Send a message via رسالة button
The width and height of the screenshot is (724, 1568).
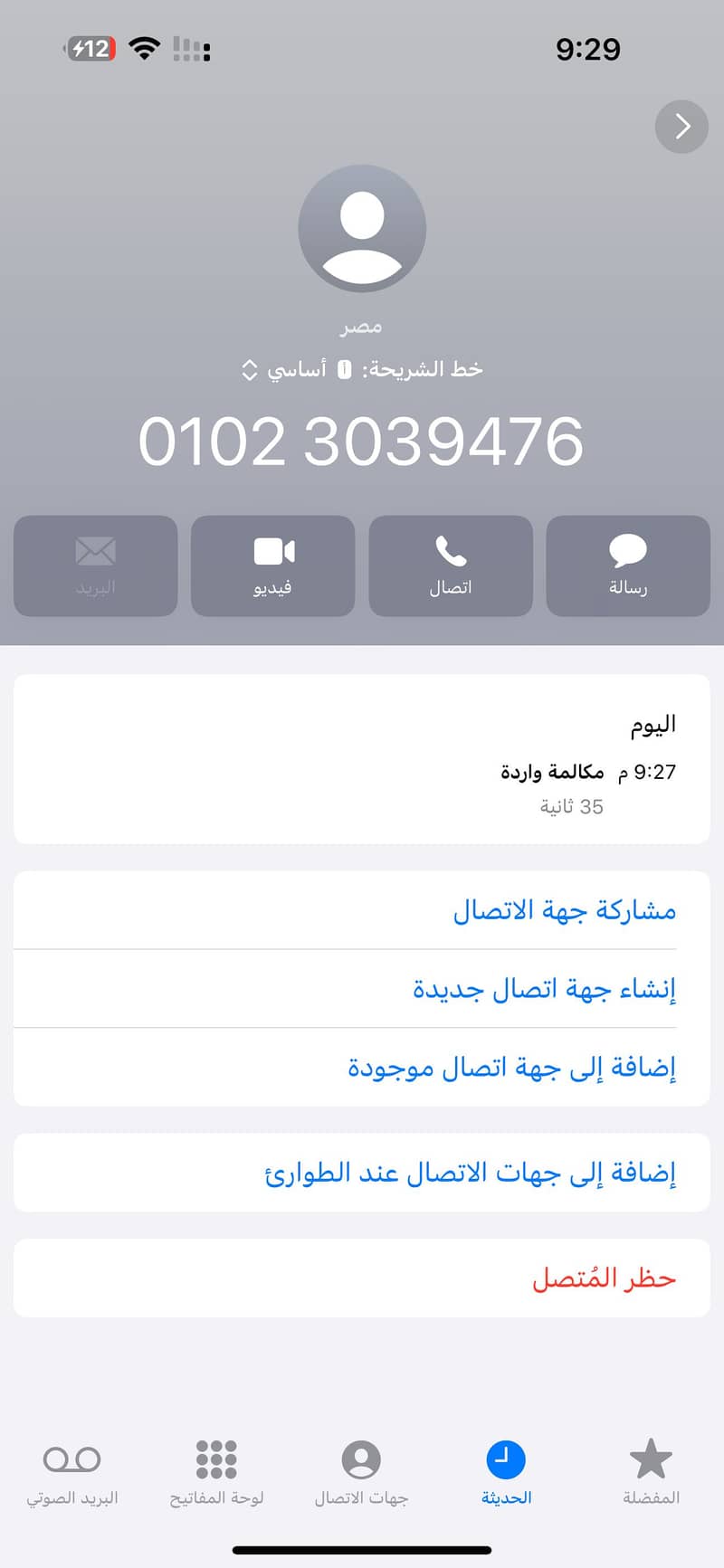[627, 565]
